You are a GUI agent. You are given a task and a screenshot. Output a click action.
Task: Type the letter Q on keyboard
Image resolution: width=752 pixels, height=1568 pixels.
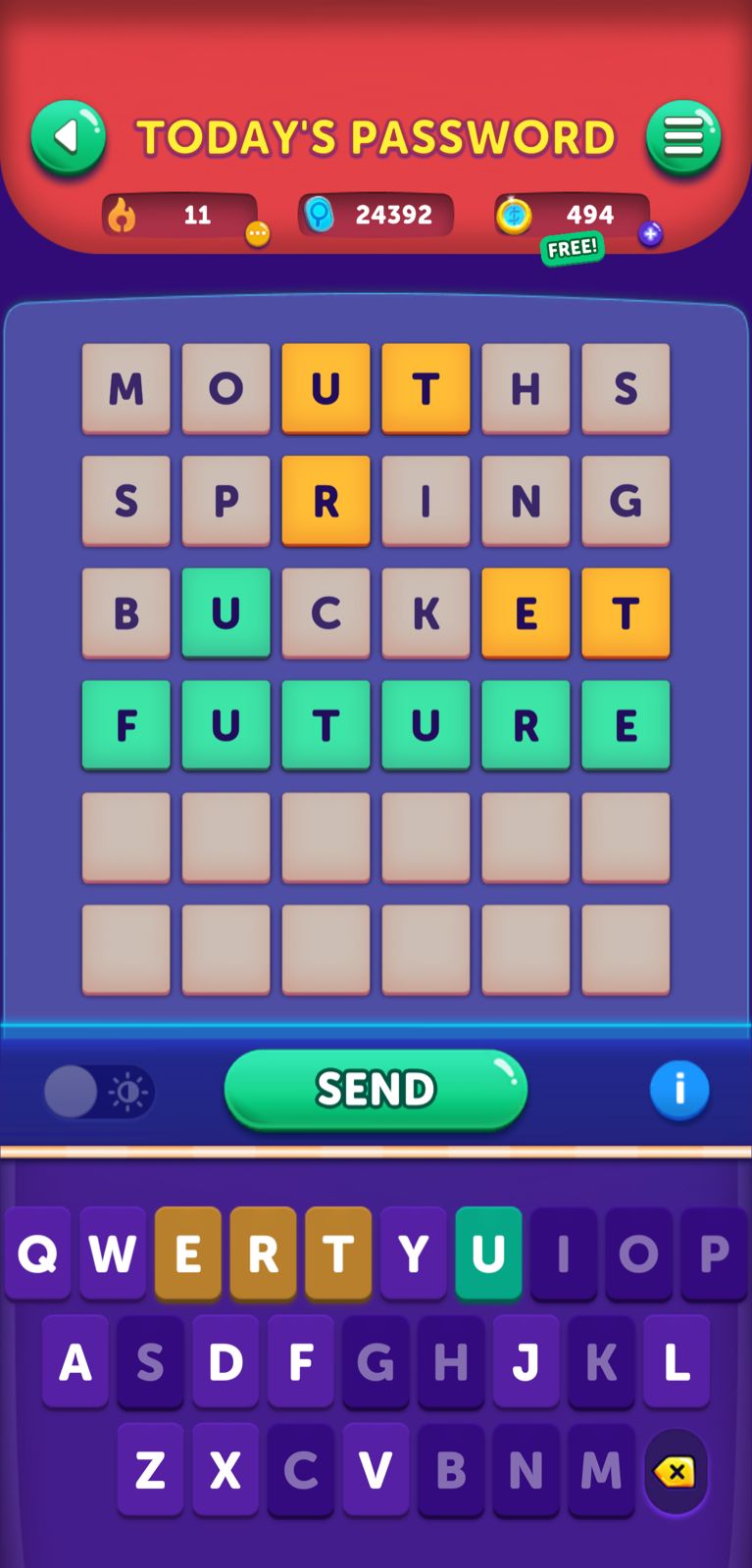point(37,1253)
